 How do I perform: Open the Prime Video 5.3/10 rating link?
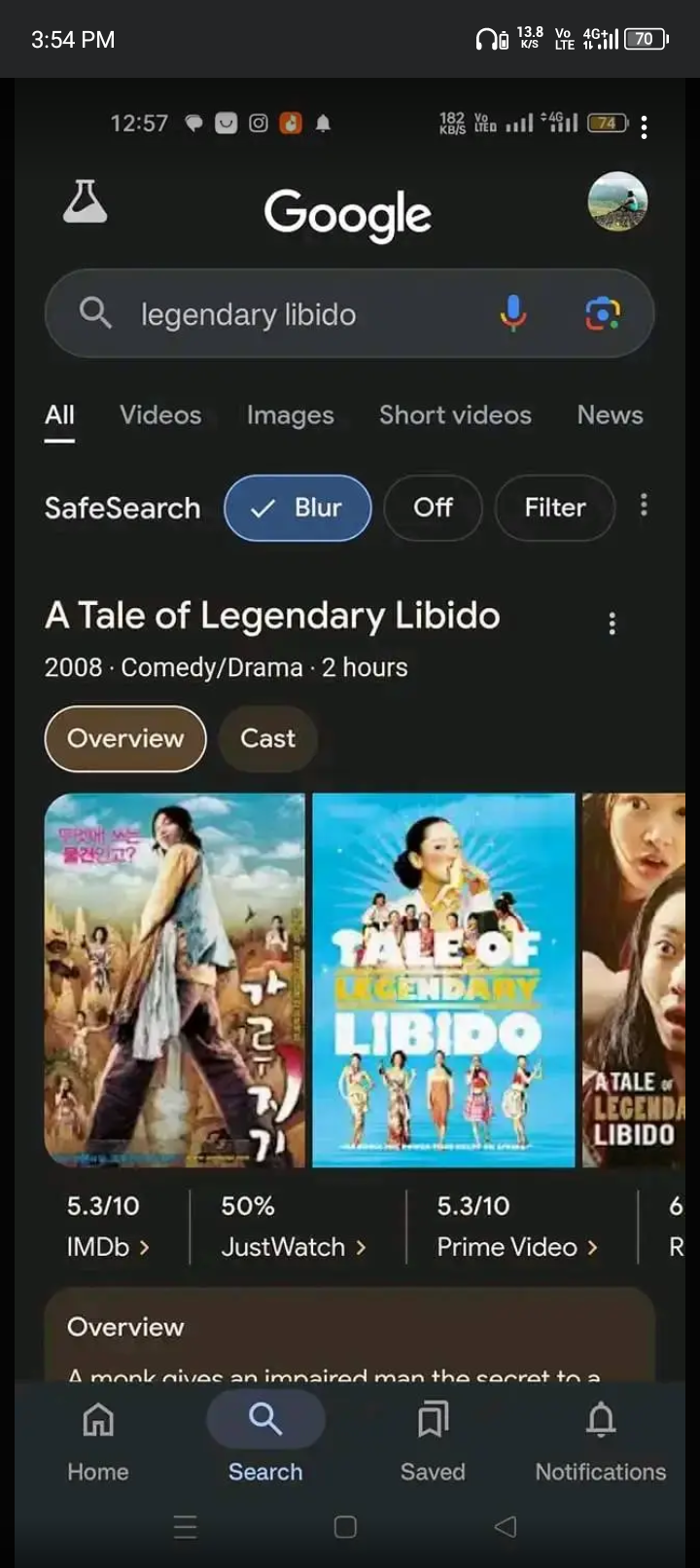tap(516, 1227)
